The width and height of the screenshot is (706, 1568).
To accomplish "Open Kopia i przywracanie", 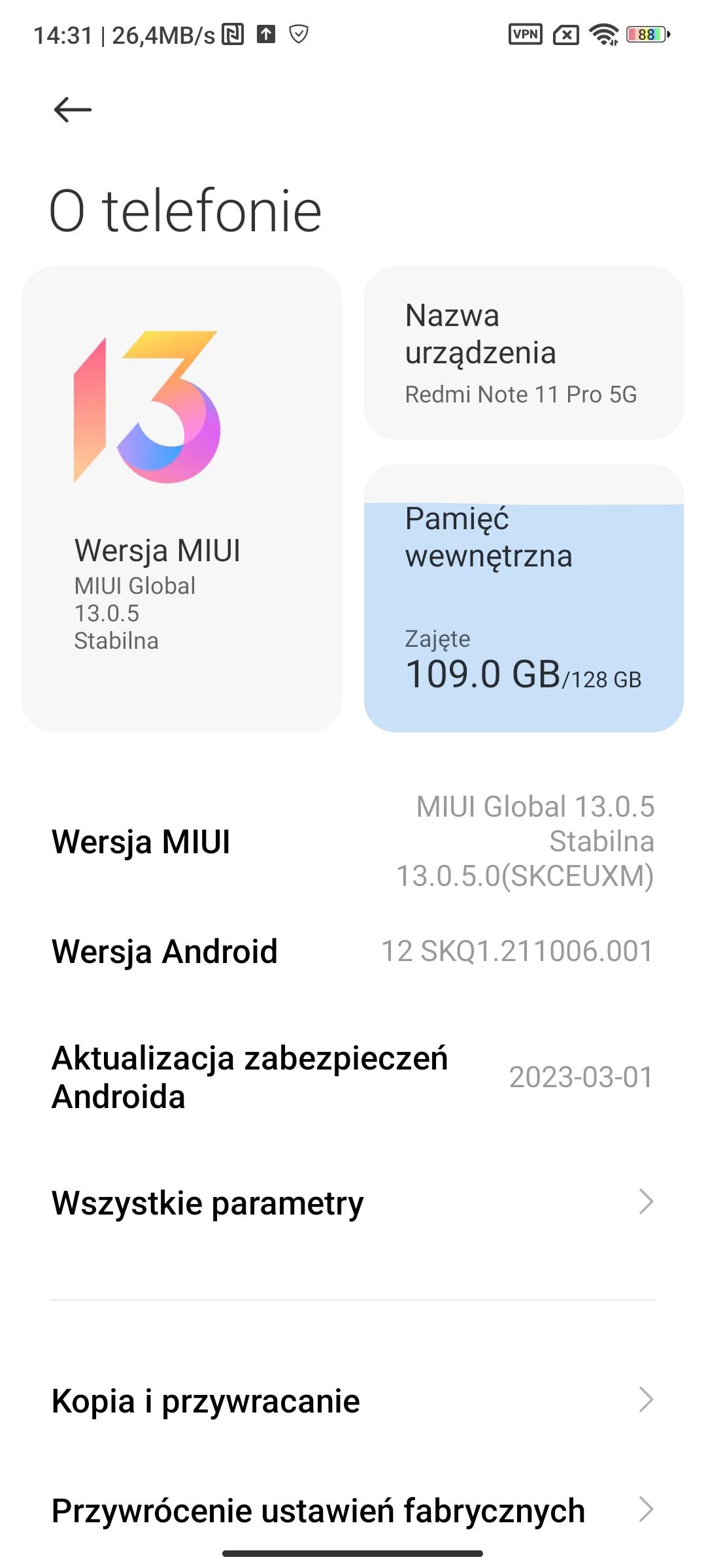I will pos(353,1401).
